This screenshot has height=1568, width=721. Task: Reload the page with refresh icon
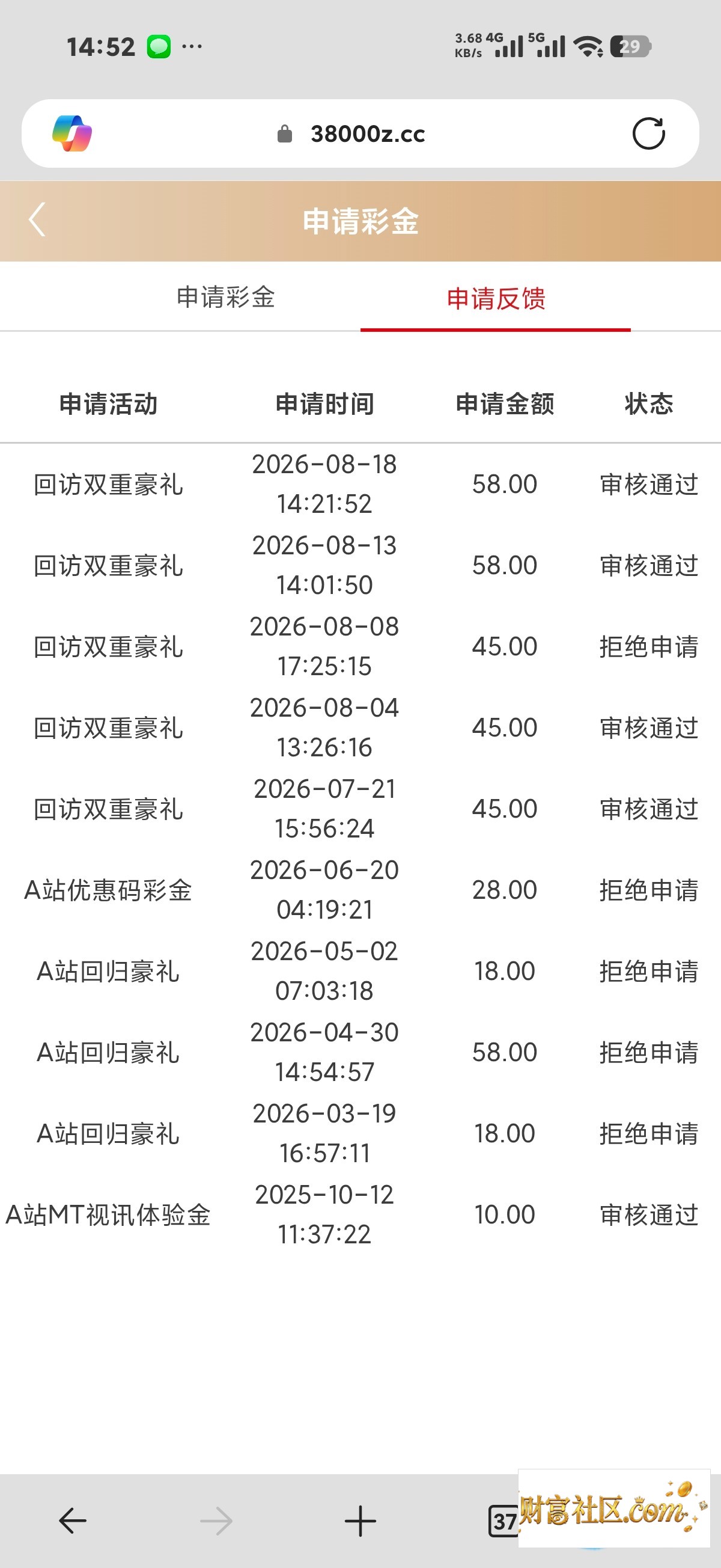pyautogui.click(x=648, y=133)
